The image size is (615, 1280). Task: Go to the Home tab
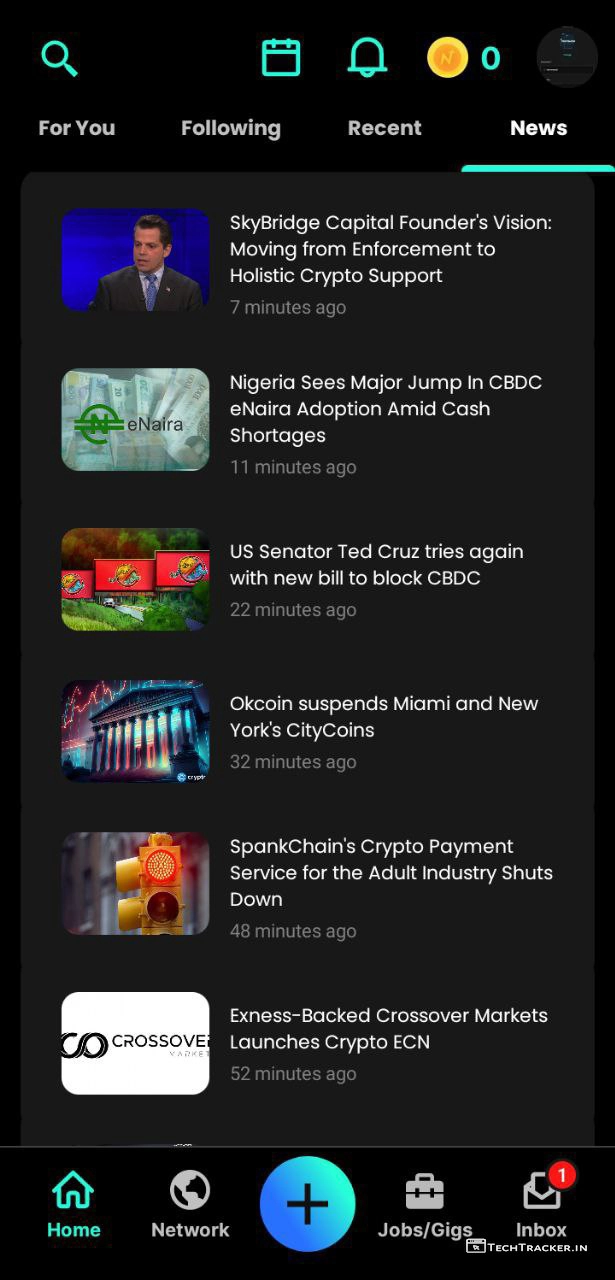(74, 1205)
